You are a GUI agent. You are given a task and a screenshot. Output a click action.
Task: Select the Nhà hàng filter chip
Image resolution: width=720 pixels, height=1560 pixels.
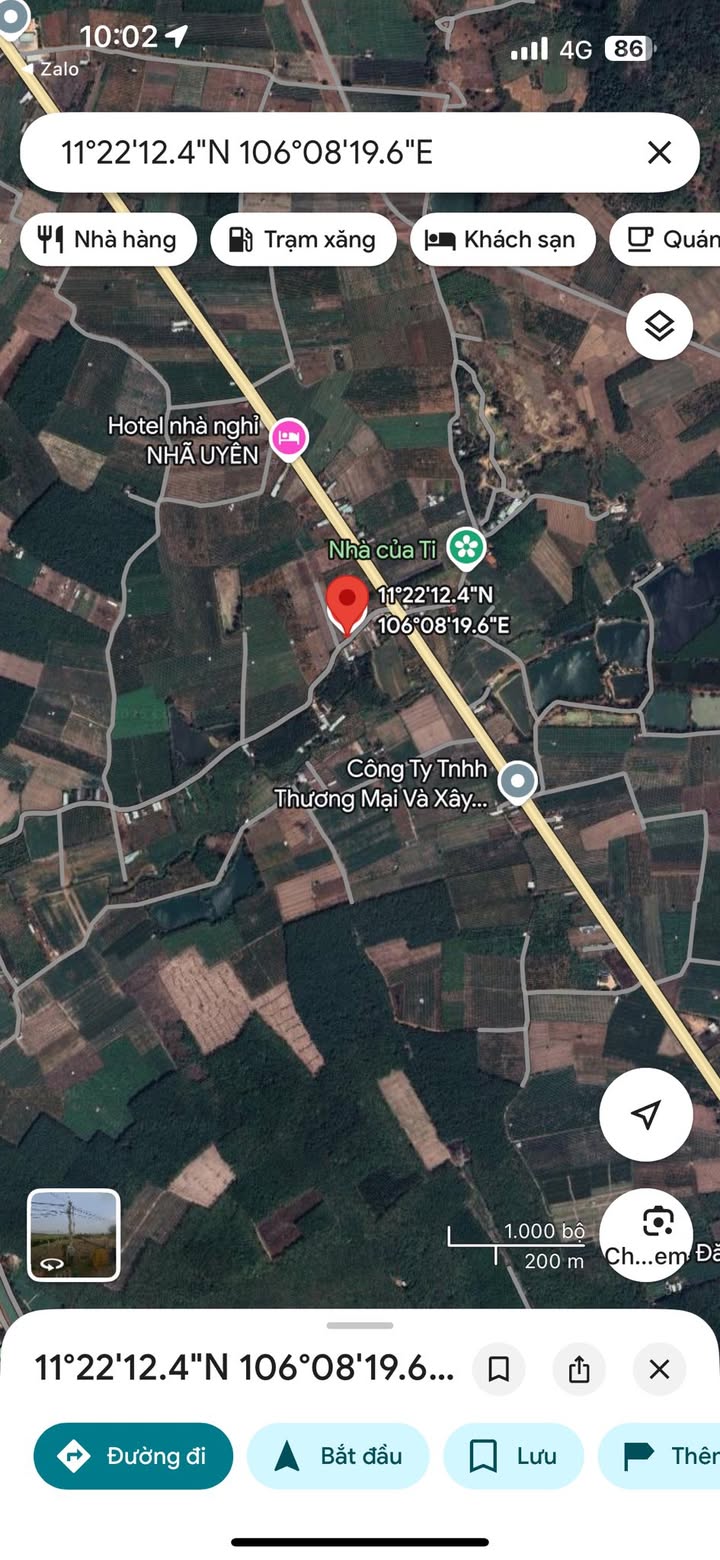click(108, 240)
